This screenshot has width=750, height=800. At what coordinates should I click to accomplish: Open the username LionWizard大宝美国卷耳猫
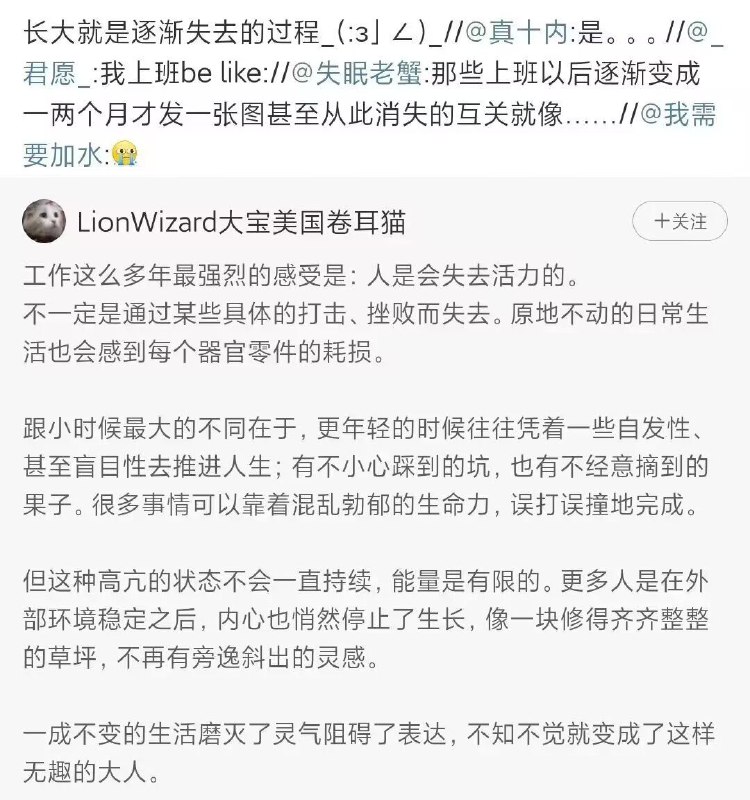pos(240,222)
